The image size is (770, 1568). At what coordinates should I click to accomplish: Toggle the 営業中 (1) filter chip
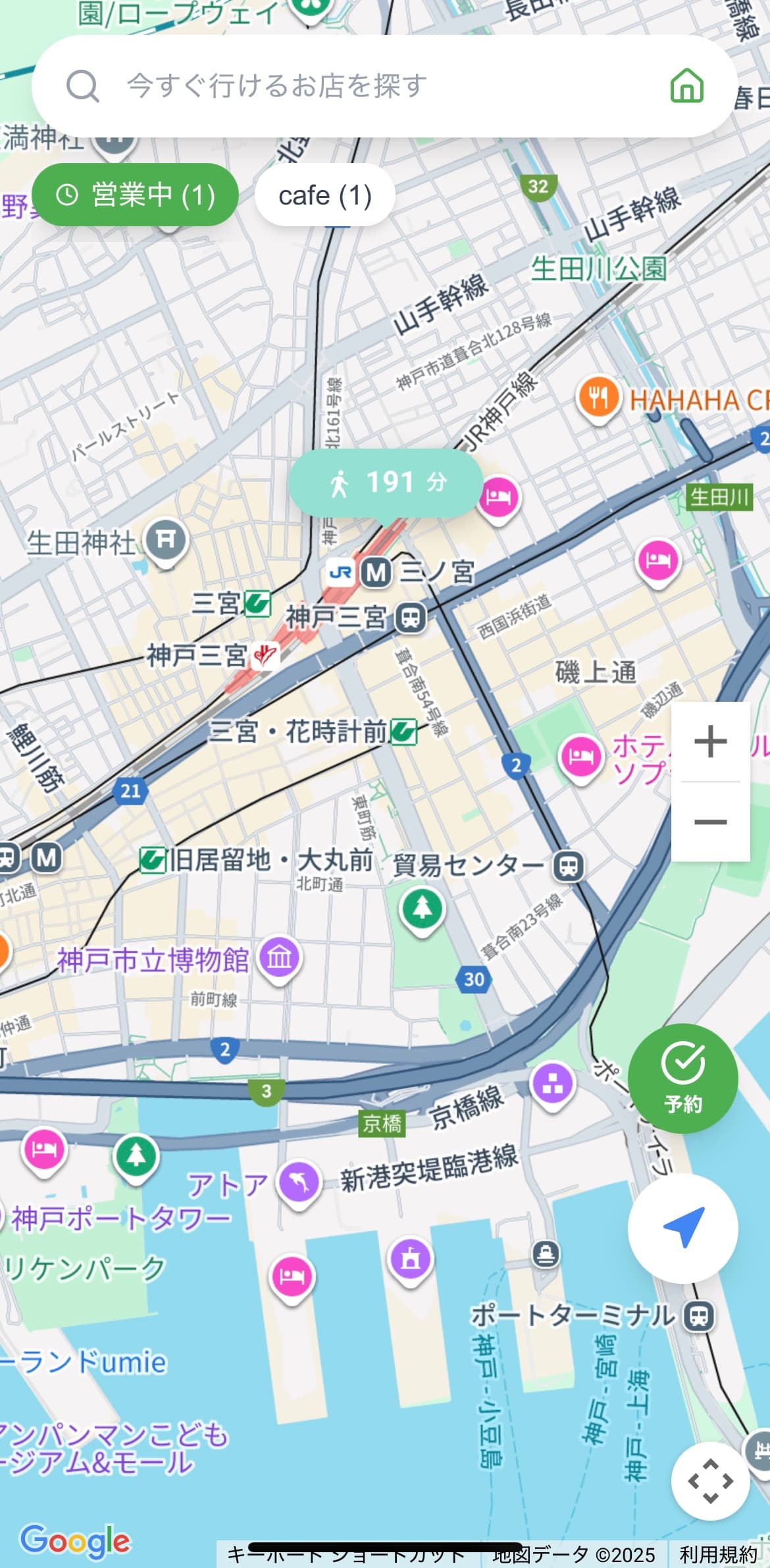click(137, 195)
